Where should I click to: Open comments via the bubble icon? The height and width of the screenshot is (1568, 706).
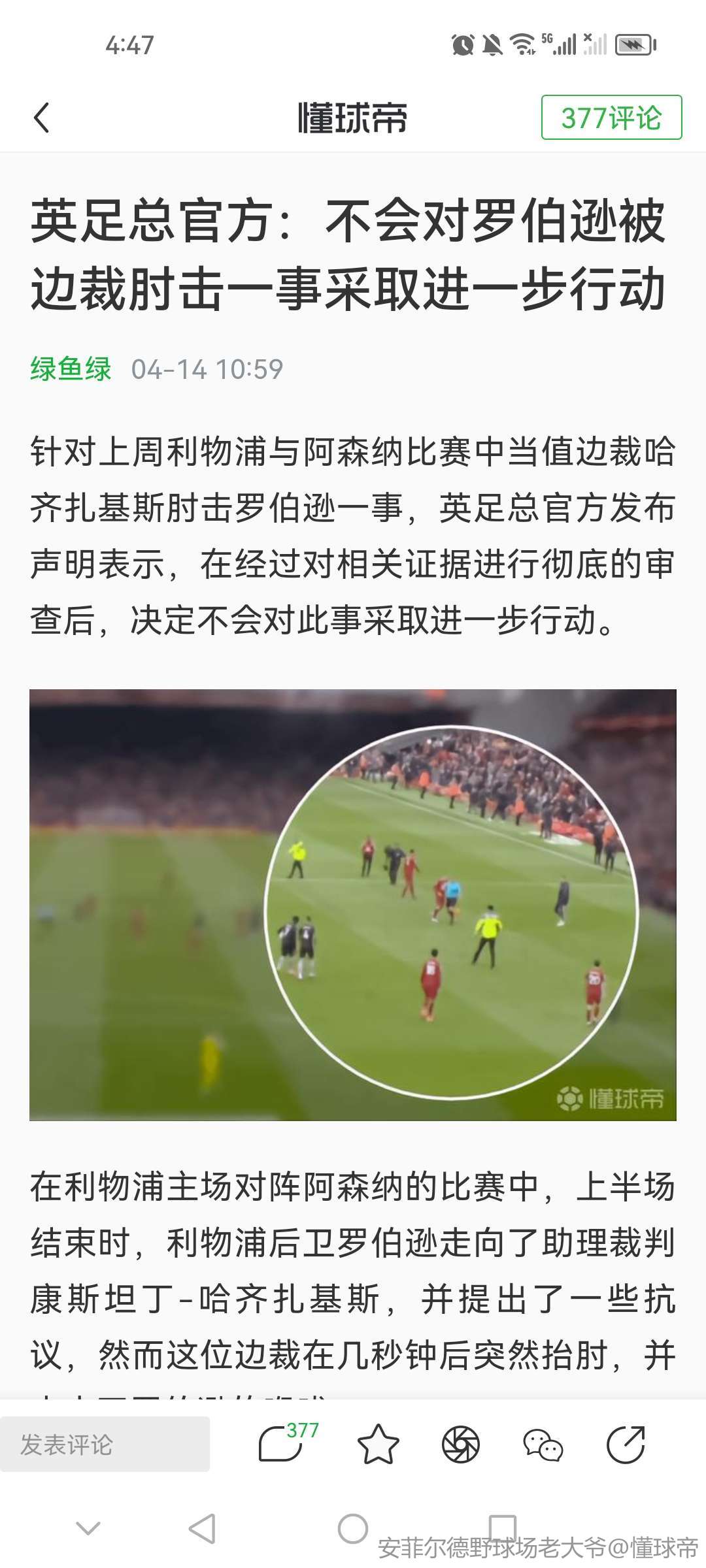pos(282,1444)
